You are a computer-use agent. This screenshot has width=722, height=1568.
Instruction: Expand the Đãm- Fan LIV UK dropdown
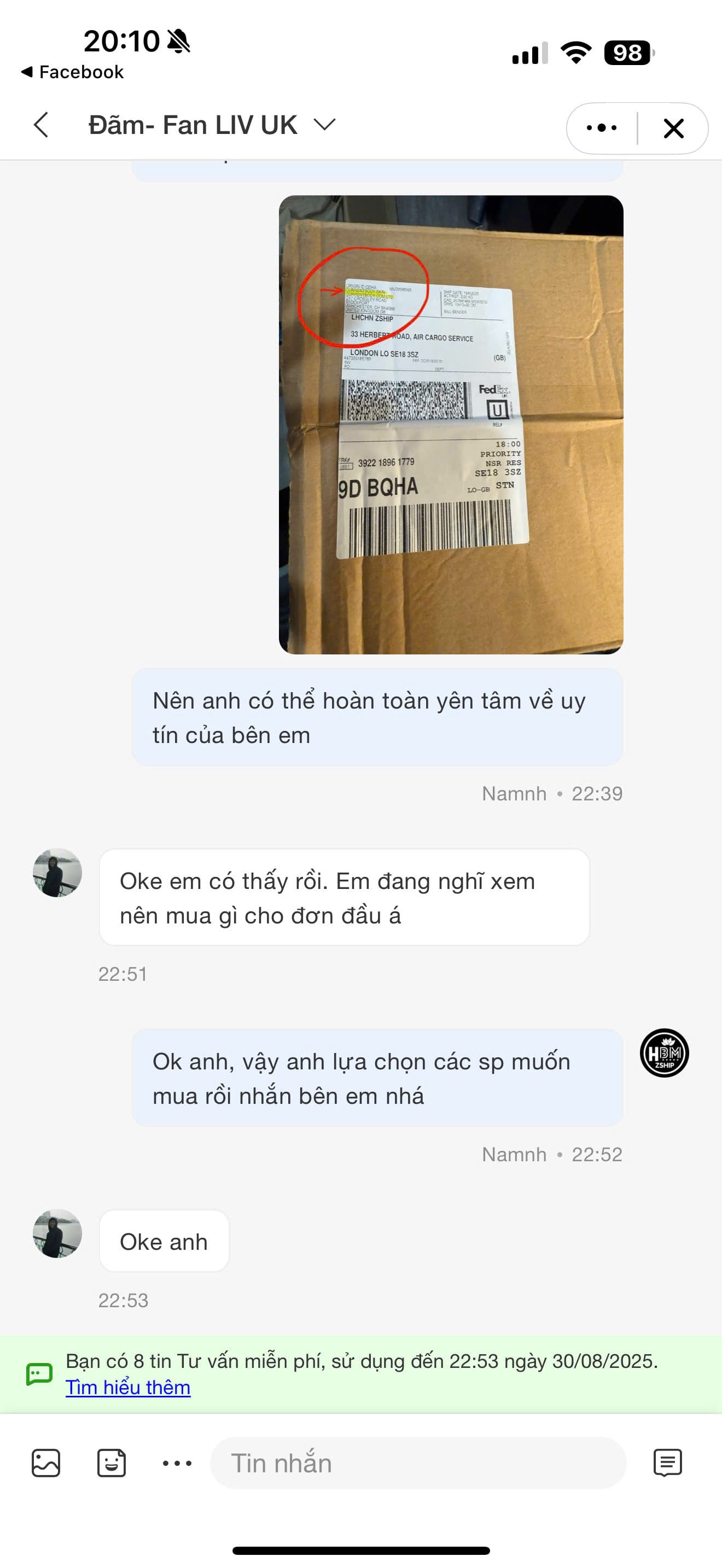click(x=324, y=125)
